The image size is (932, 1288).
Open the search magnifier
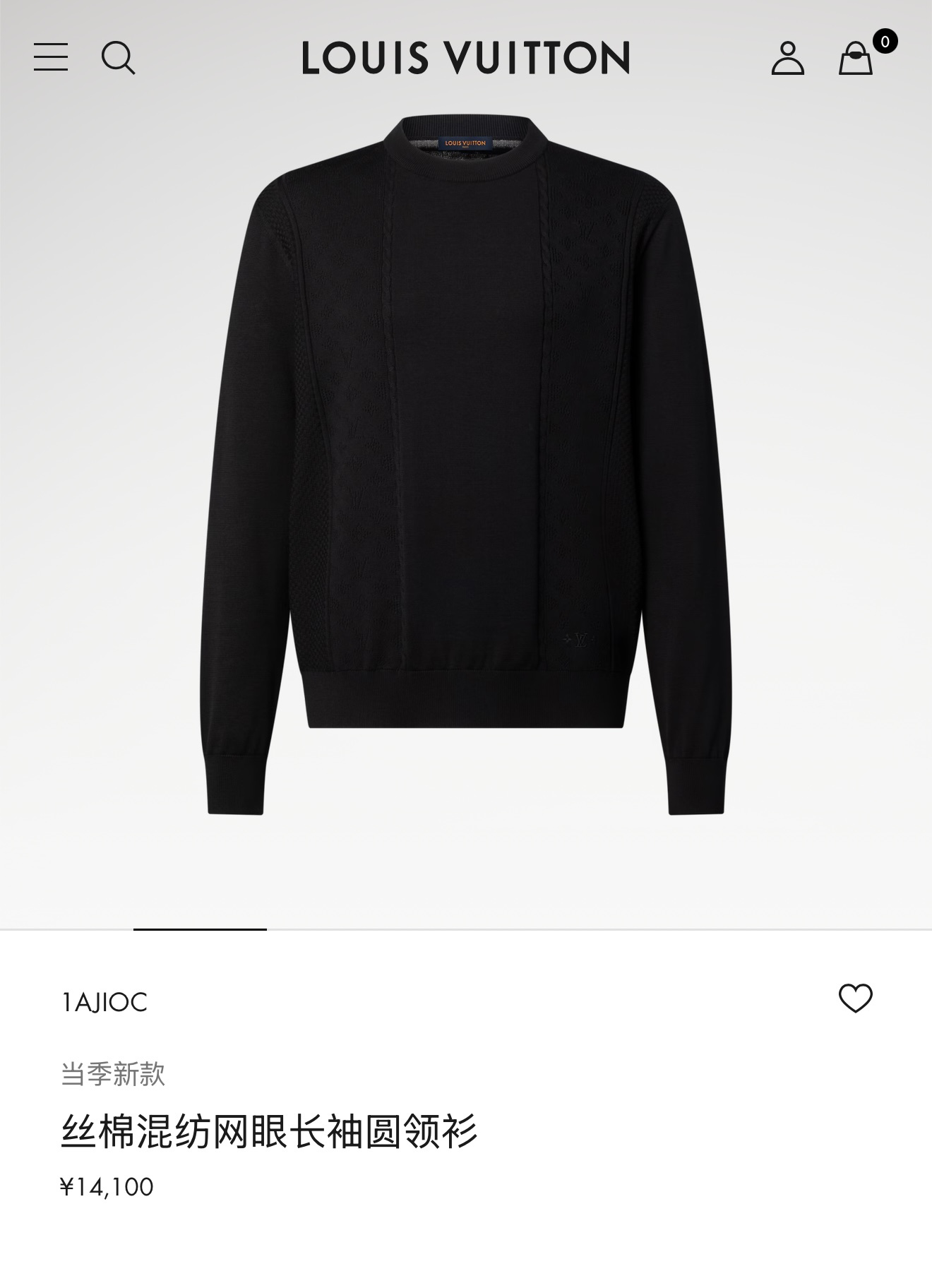118,57
